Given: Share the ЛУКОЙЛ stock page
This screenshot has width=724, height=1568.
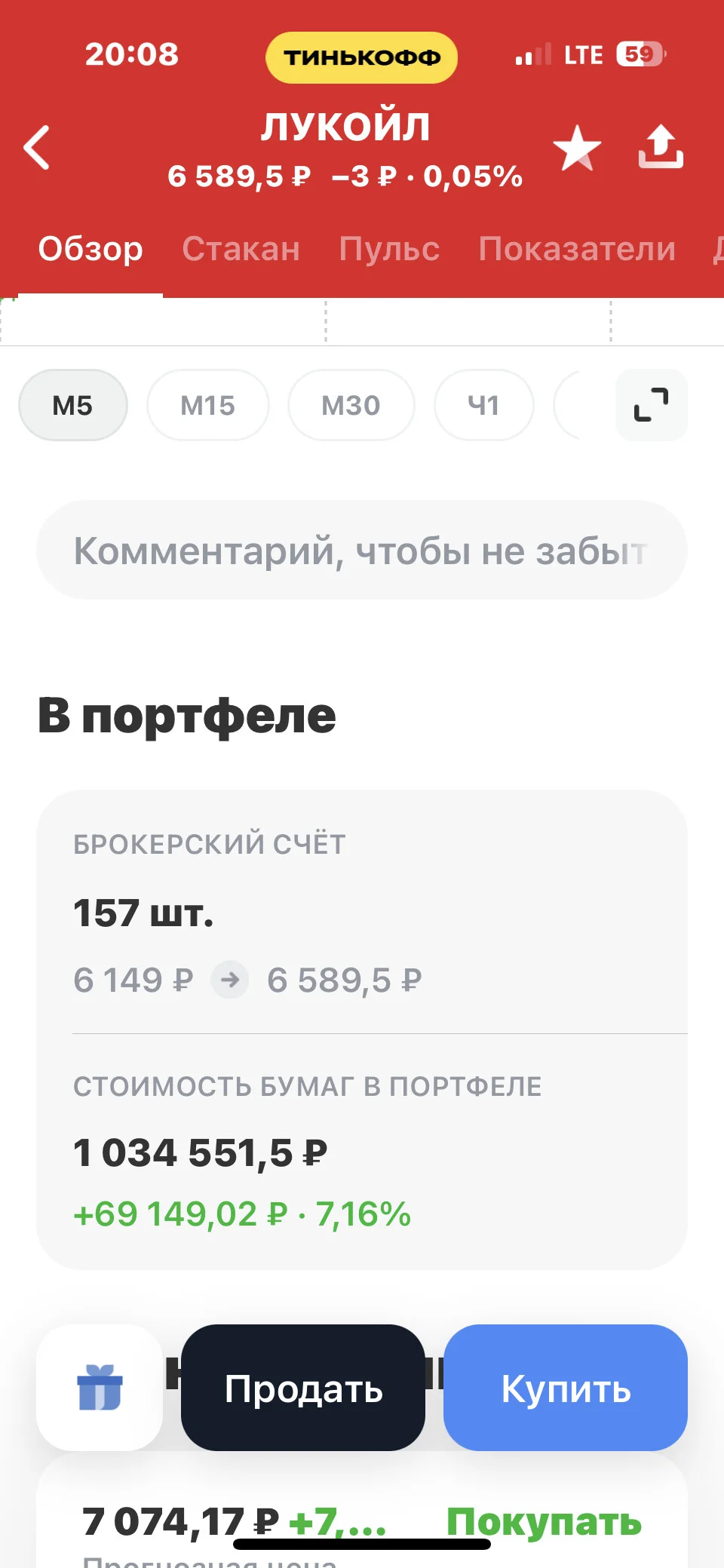Looking at the screenshot, I should pos(661,146).
